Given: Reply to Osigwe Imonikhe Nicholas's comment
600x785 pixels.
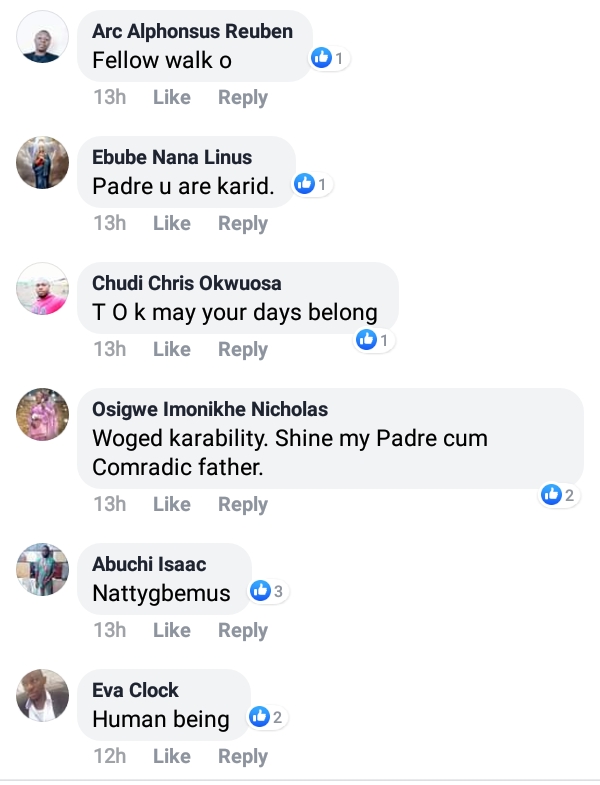Looking at the screenshot, I should pyautogui.click(x=243, y=505).
